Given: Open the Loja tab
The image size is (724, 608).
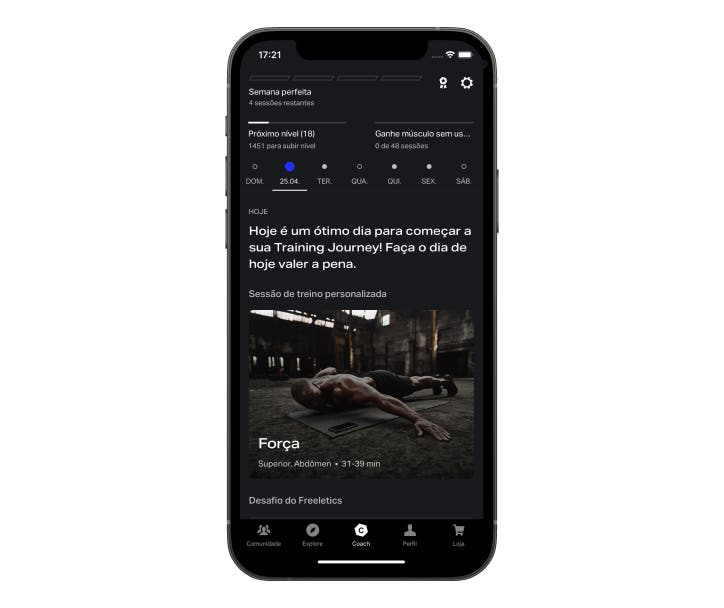Looking at the screenshot, I should (458, 535).
